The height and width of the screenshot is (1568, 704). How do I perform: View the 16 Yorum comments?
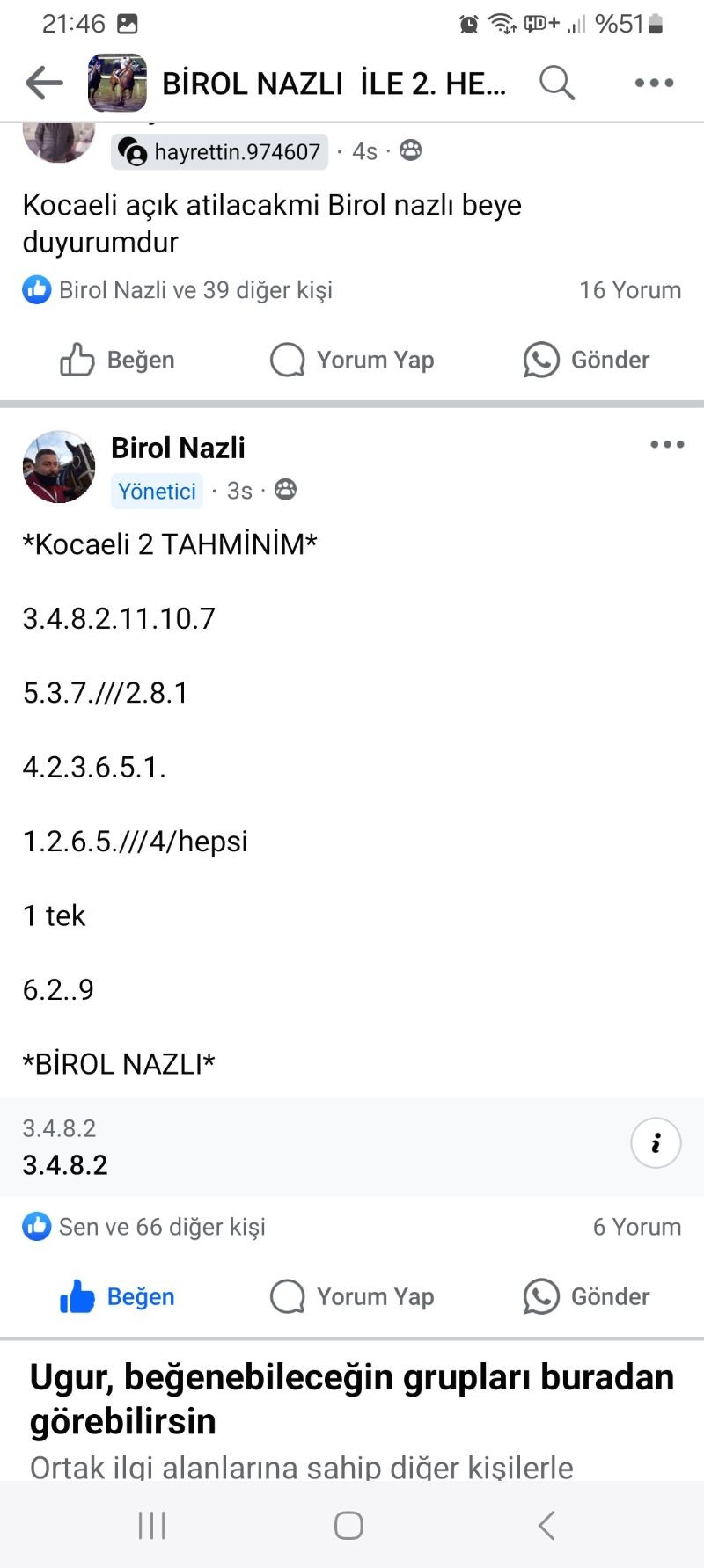(629, 290)
